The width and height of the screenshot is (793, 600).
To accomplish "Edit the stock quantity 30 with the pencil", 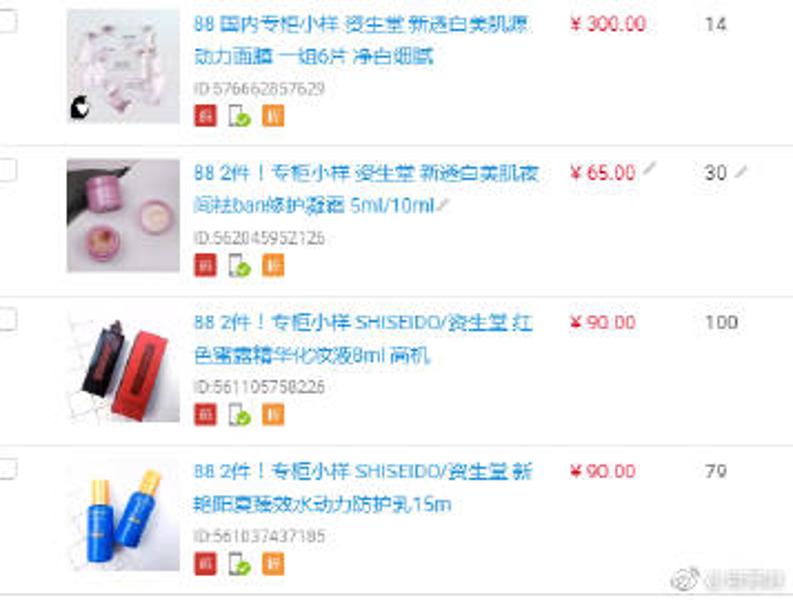I will coord(740,172).
